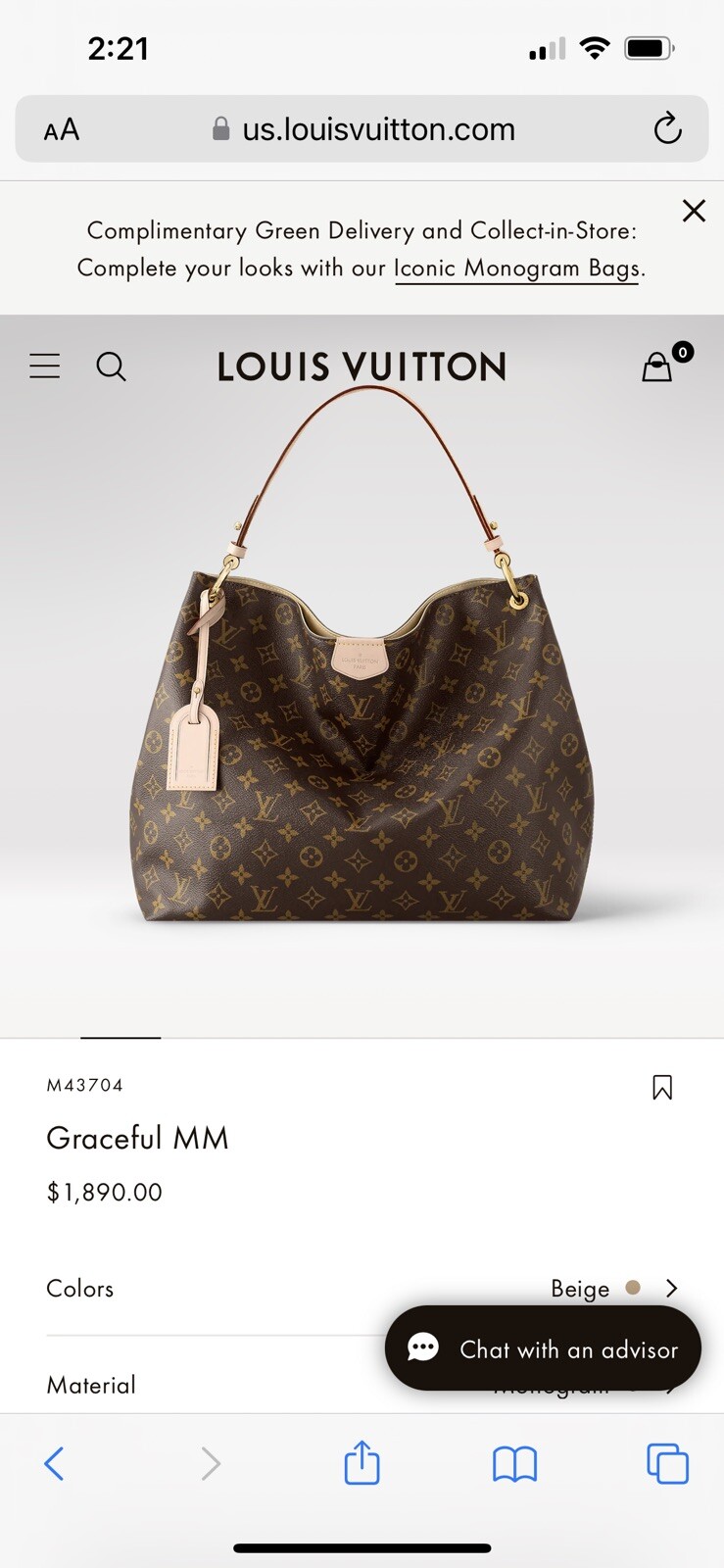The width and height of the screenshot is (724, 1568).
Task: Open the Monogram material chevron
Action: tap(672, 1385)
